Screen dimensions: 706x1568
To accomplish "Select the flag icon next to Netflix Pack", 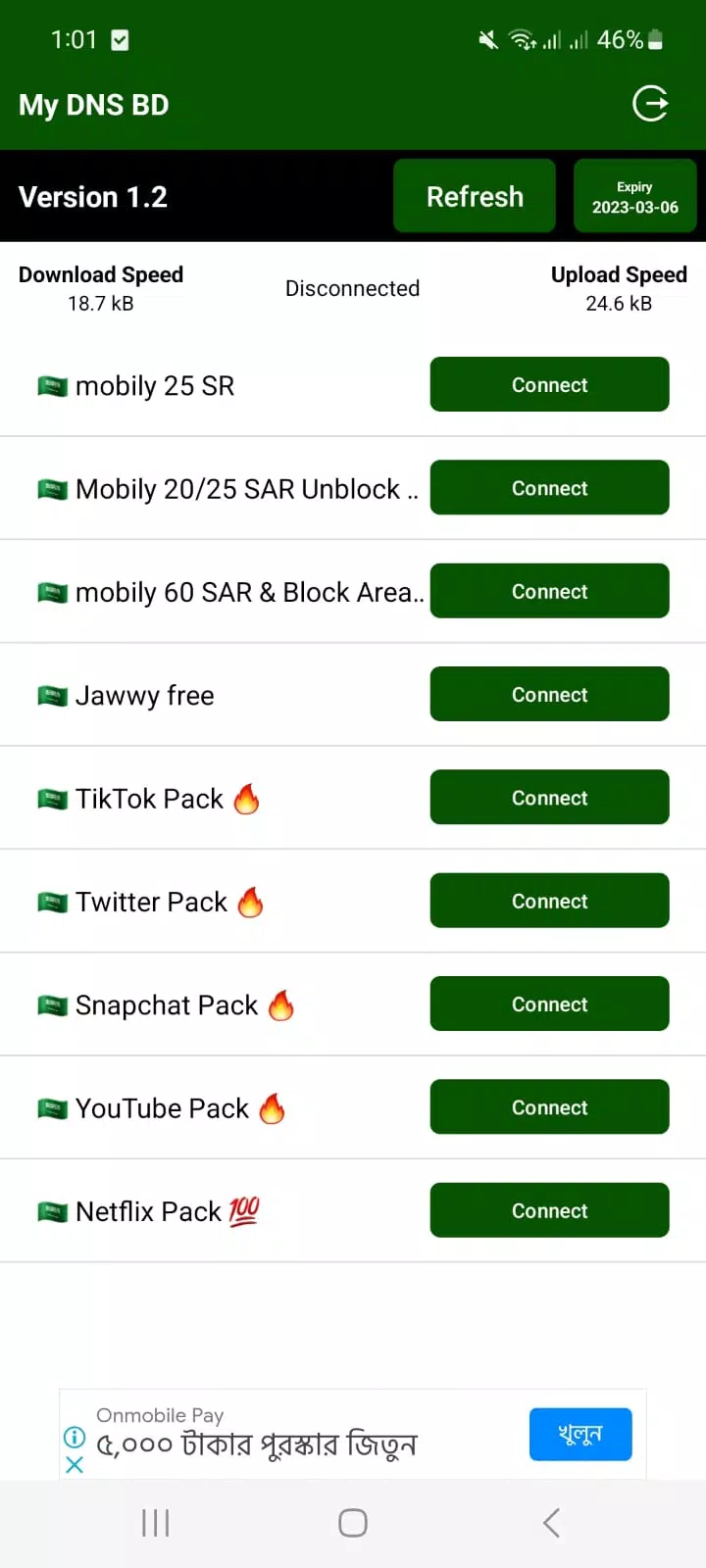I will (53, 1210).
